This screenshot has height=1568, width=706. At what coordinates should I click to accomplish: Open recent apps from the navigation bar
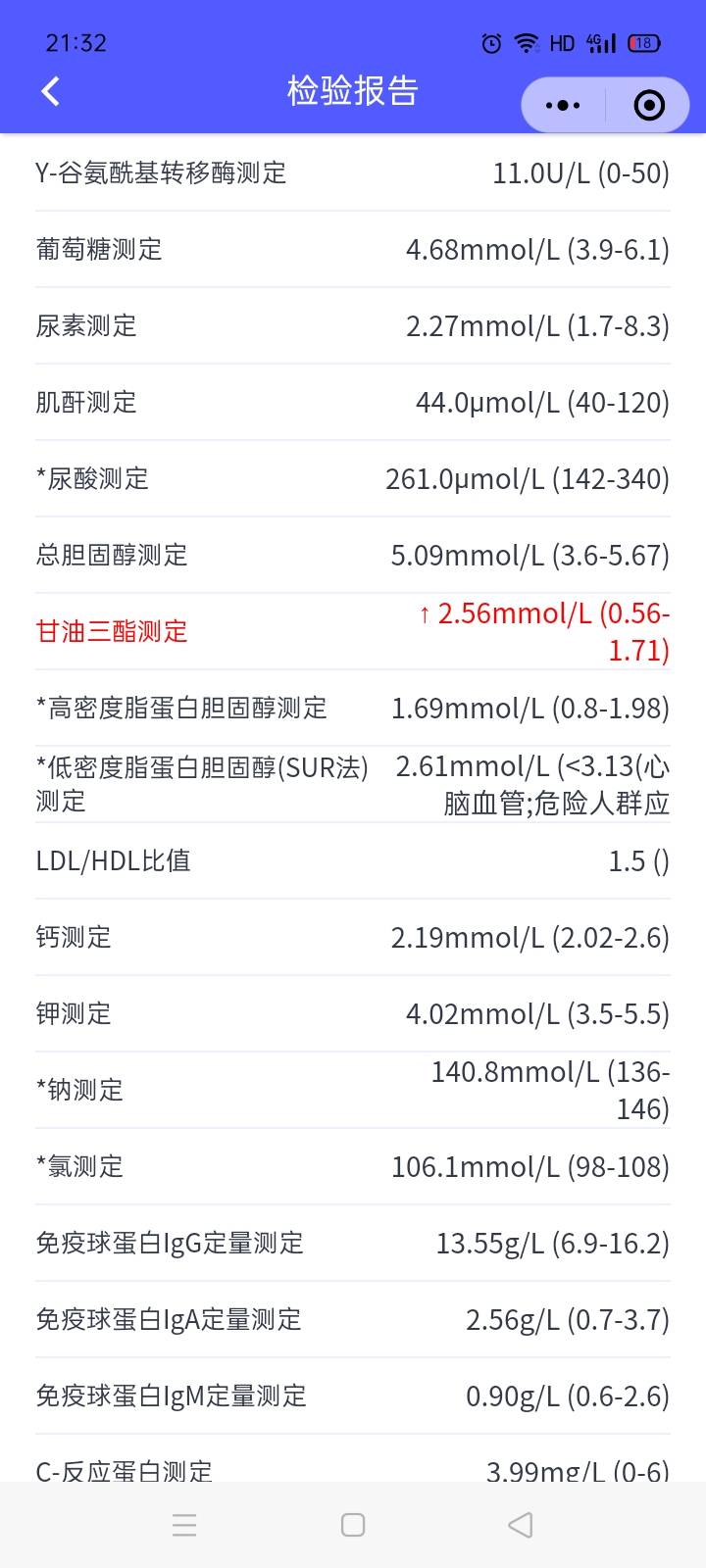pyautogui.click(x=184, y=1525)
